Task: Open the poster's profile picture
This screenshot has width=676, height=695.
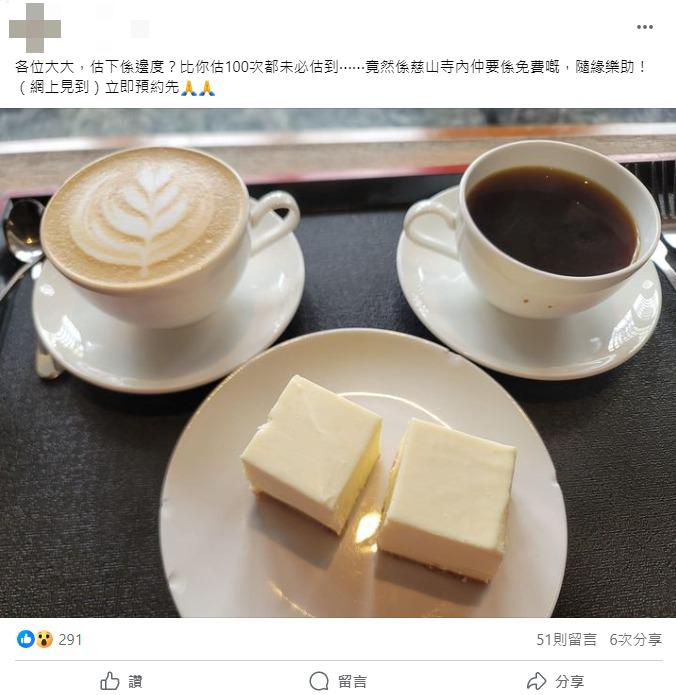Action: pyautogui.click(x=34, y=27)
